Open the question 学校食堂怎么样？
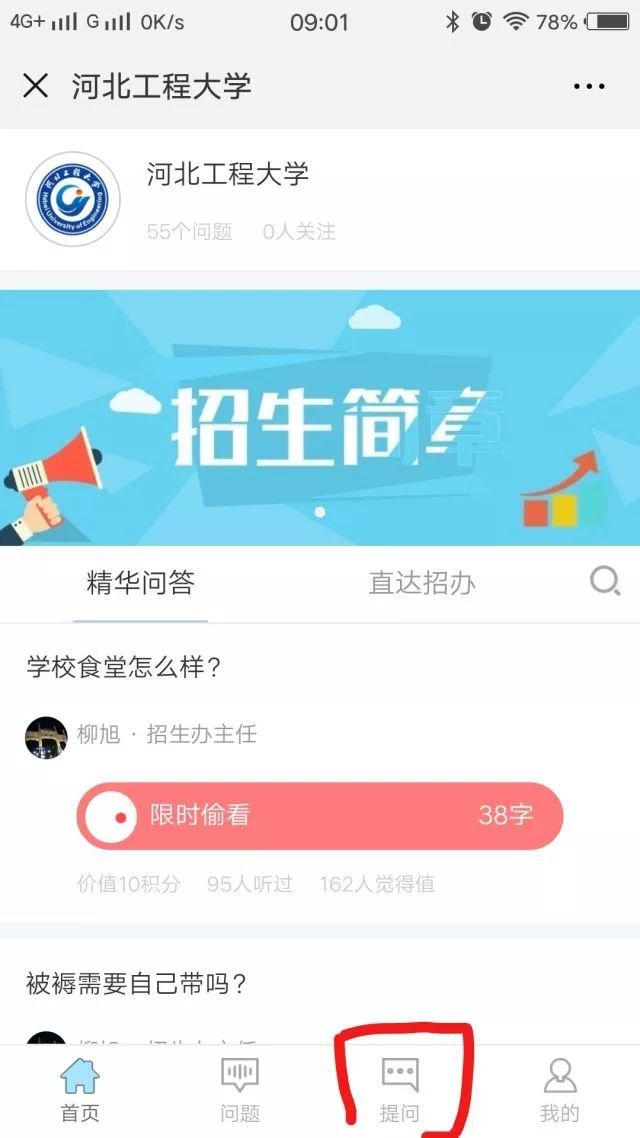Viewport: 640px width, 1138px height. [x=124, y=667]
